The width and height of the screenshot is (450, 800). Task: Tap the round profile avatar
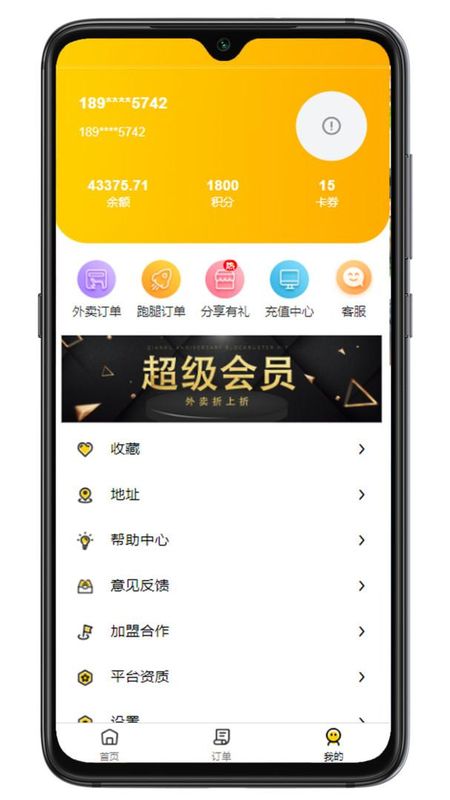point(332,126)
